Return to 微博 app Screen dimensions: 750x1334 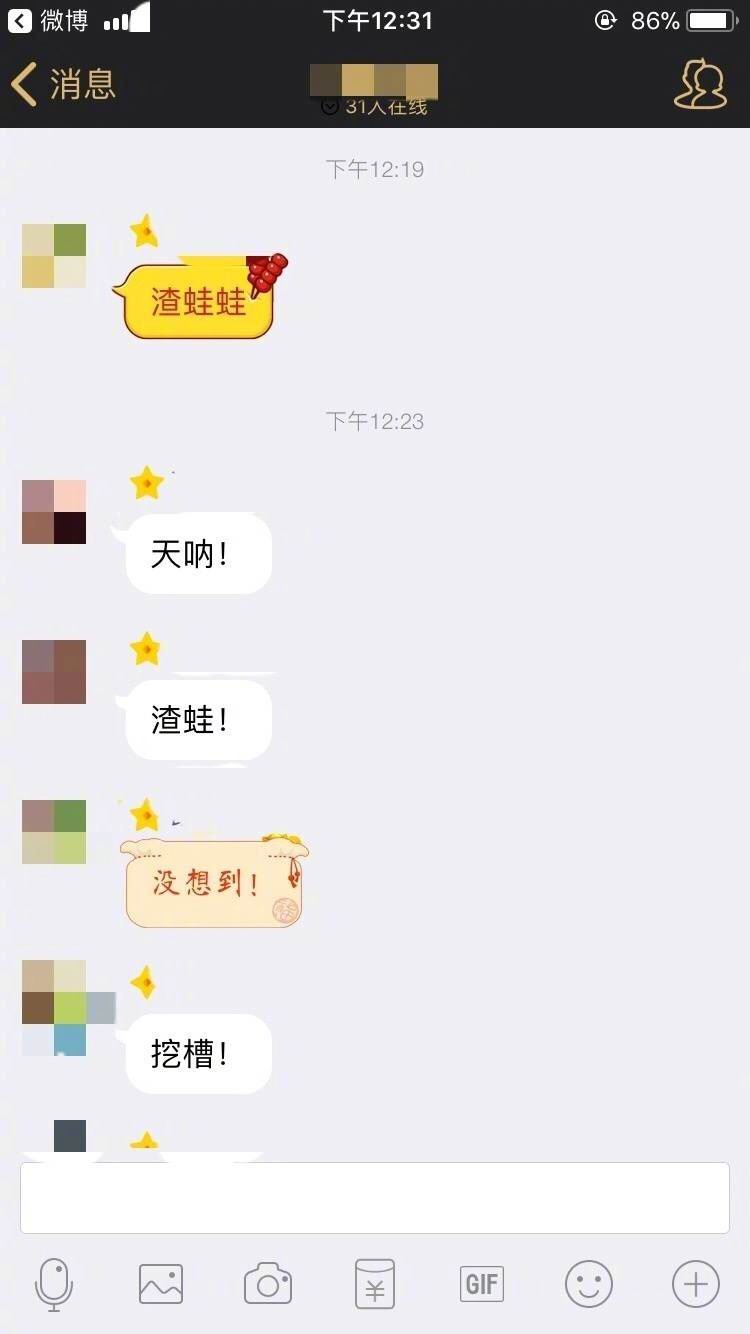click(x=48, y=20)
